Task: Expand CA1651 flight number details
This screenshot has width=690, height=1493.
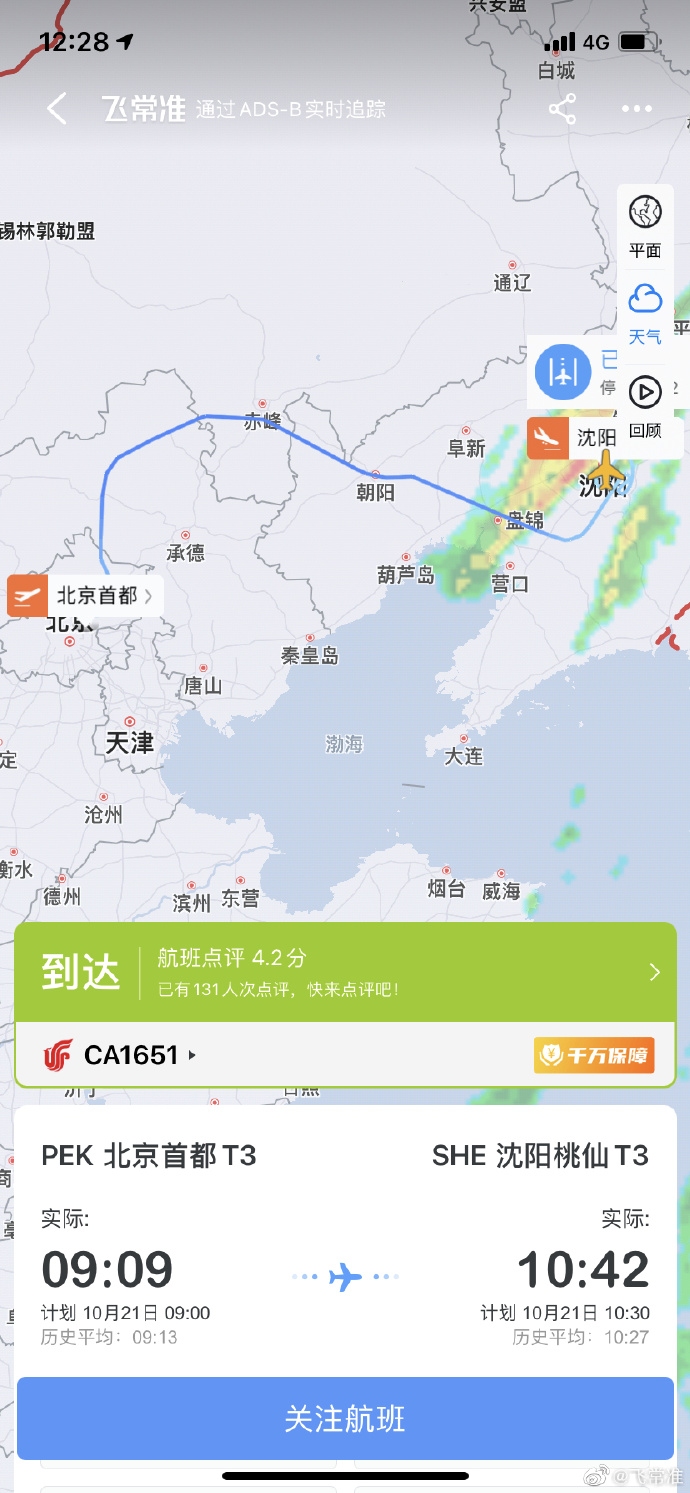Action: tap(130, 1055)
